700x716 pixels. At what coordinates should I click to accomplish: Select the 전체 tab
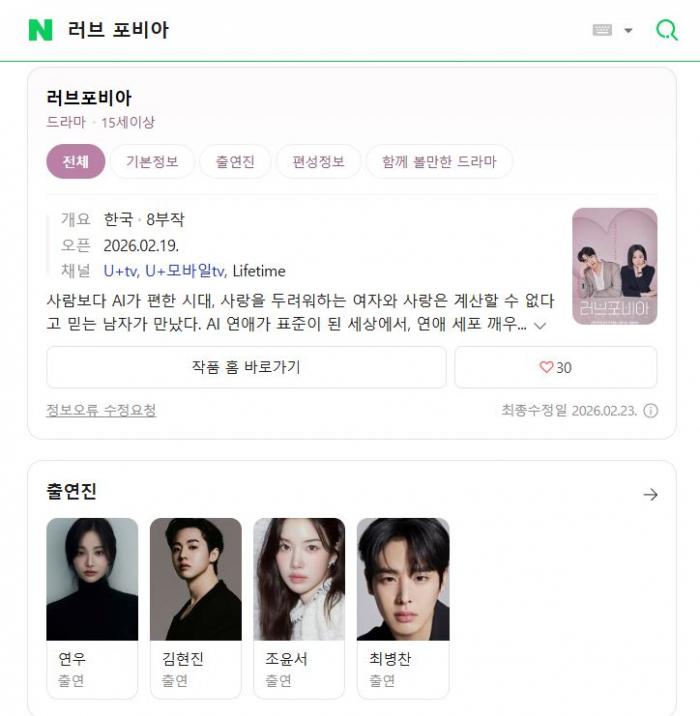pyautogui.click(x=75, y=162)
